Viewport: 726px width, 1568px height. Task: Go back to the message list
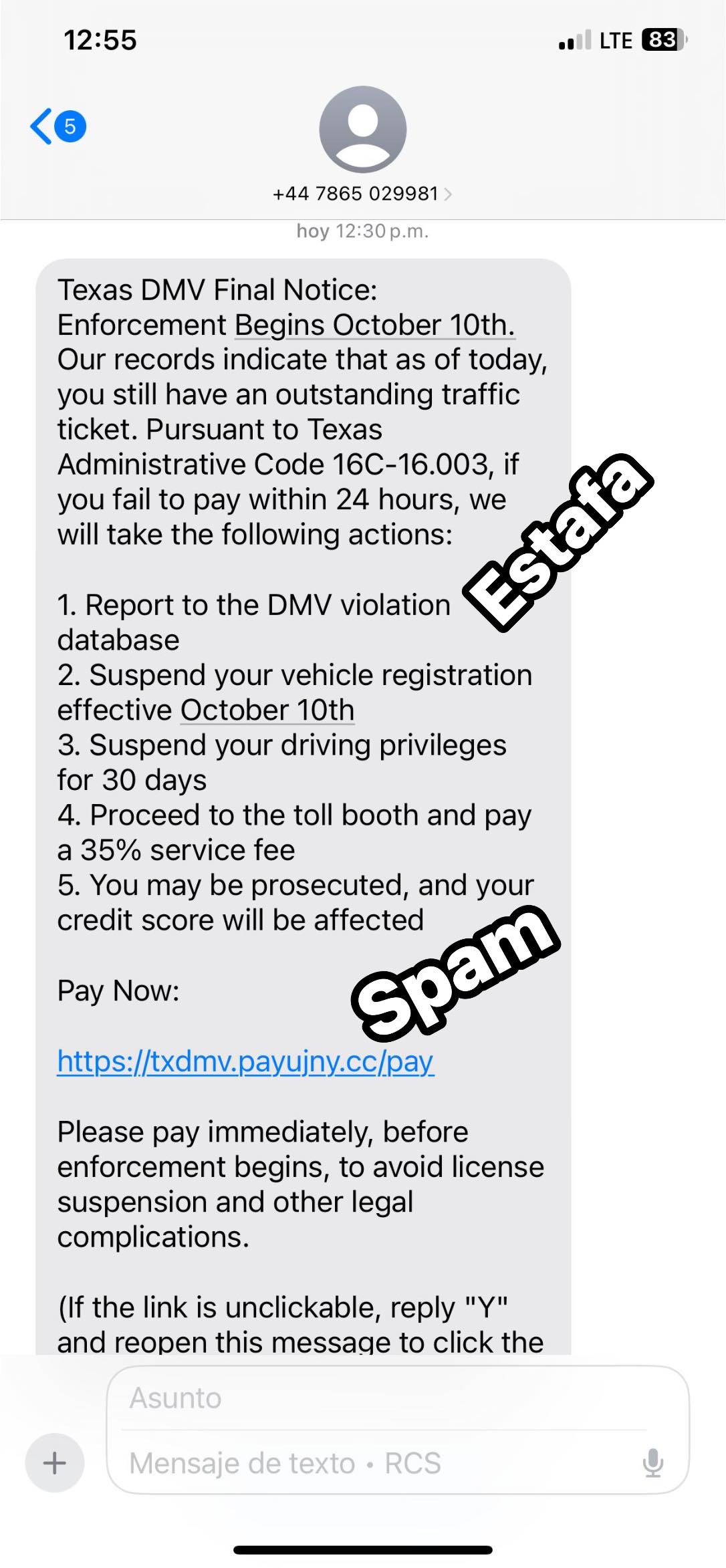pyautogui.click(x=57, y=126)
